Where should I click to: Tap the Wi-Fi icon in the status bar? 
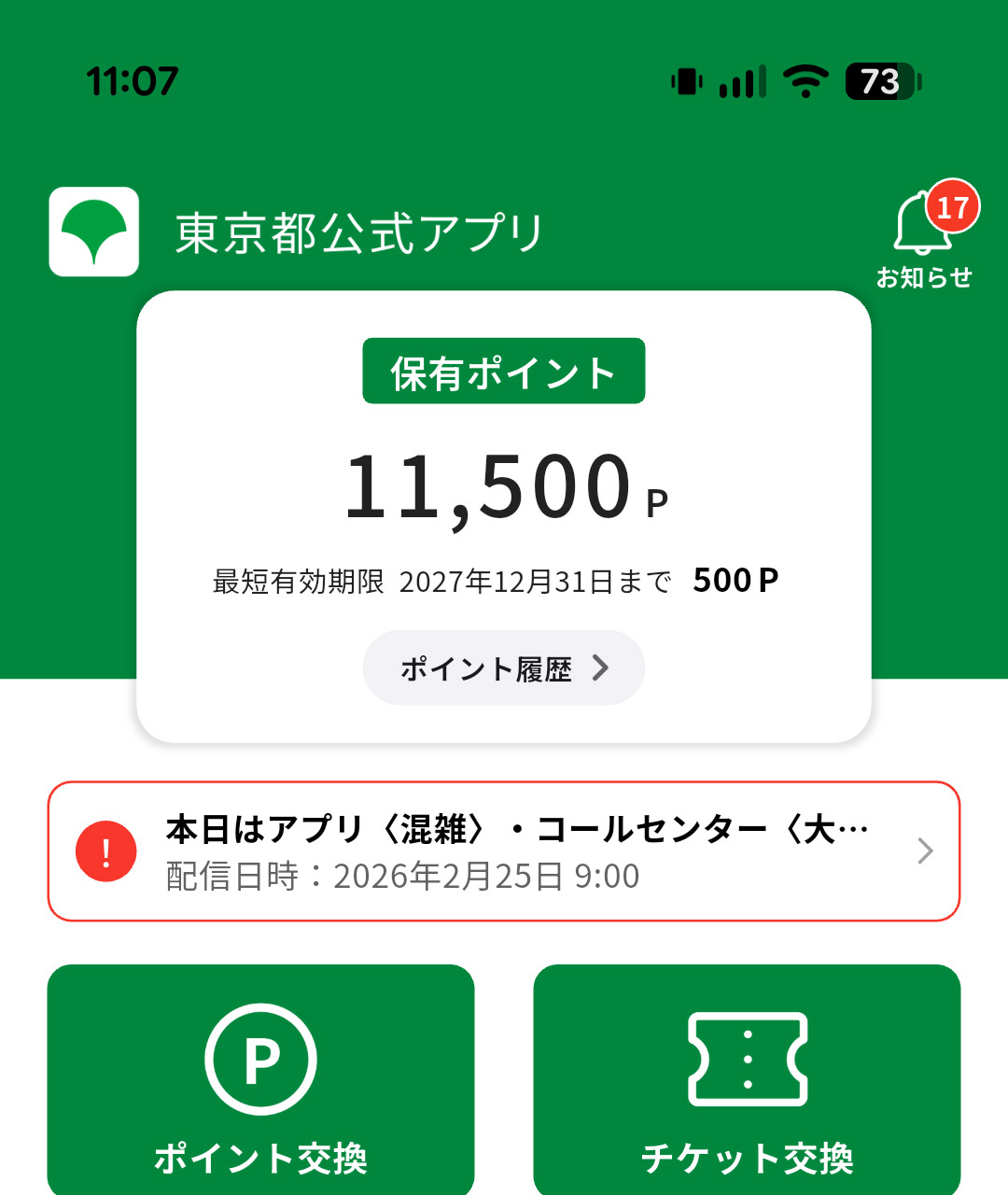pos(803,82)
